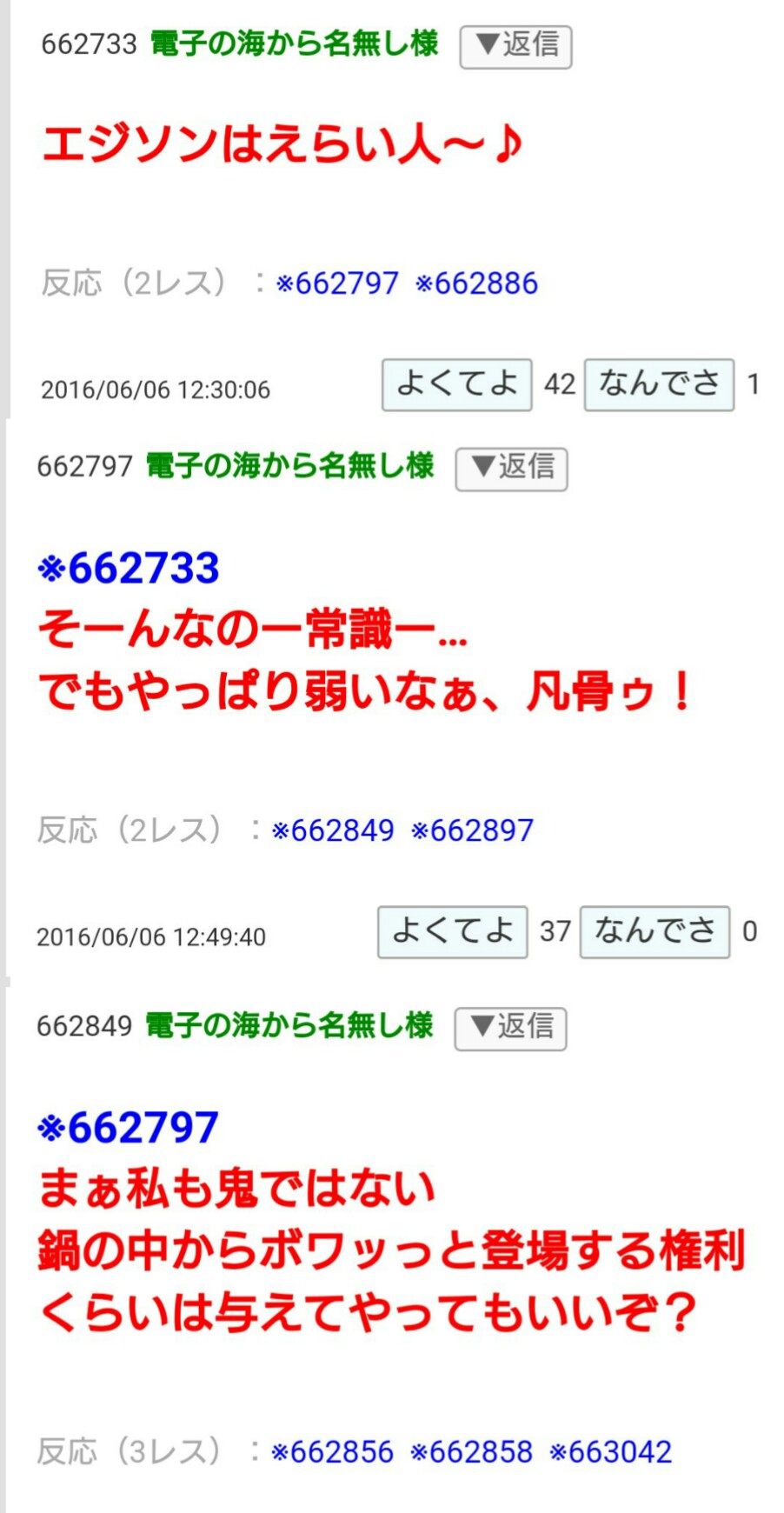The width and height of the screenshot is (784, 1513).
Task: Open reaction link ※662858
Action: [x=471, y=1452]
